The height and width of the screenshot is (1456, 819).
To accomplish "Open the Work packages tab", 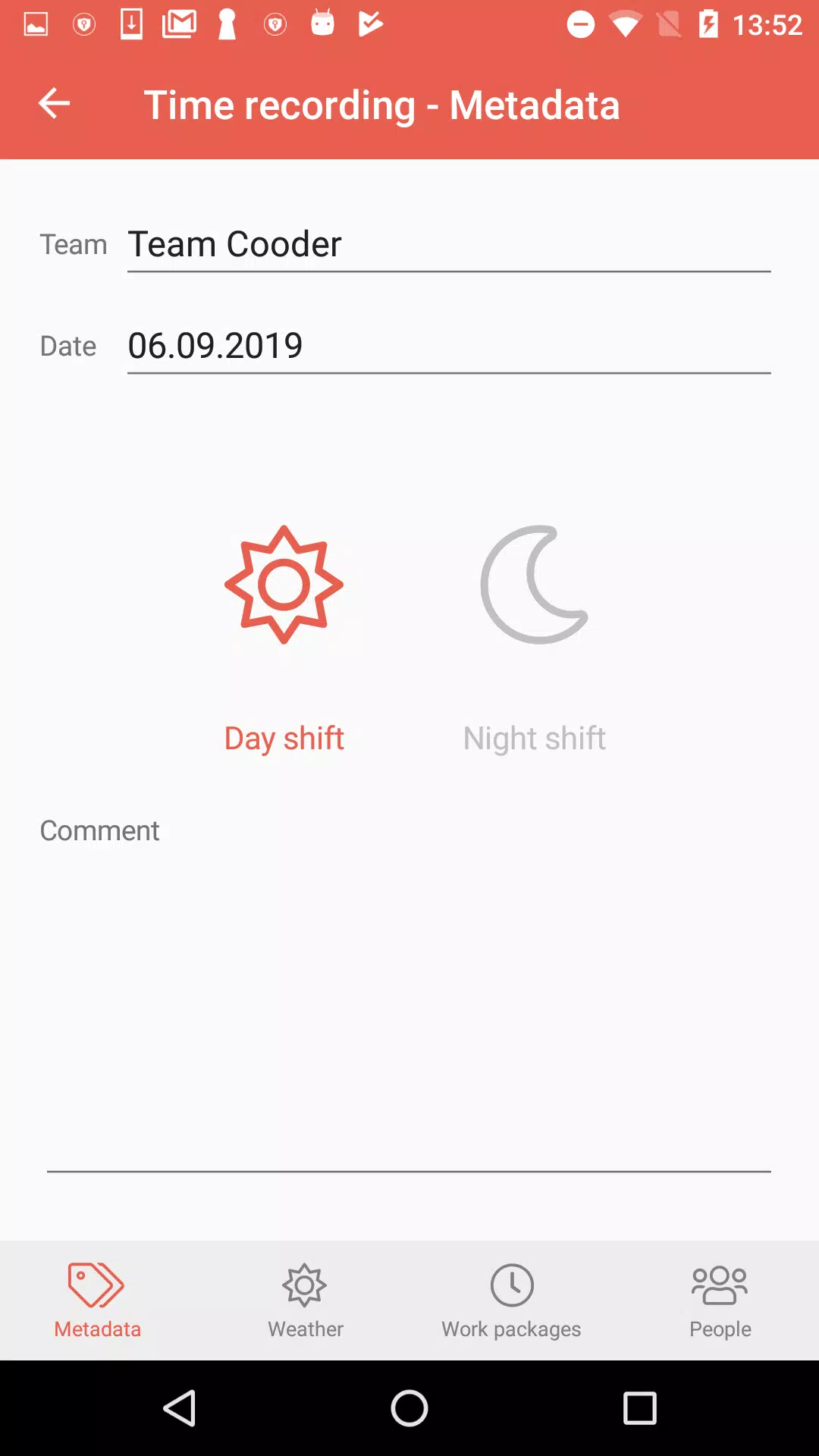I will [512, 1301].
